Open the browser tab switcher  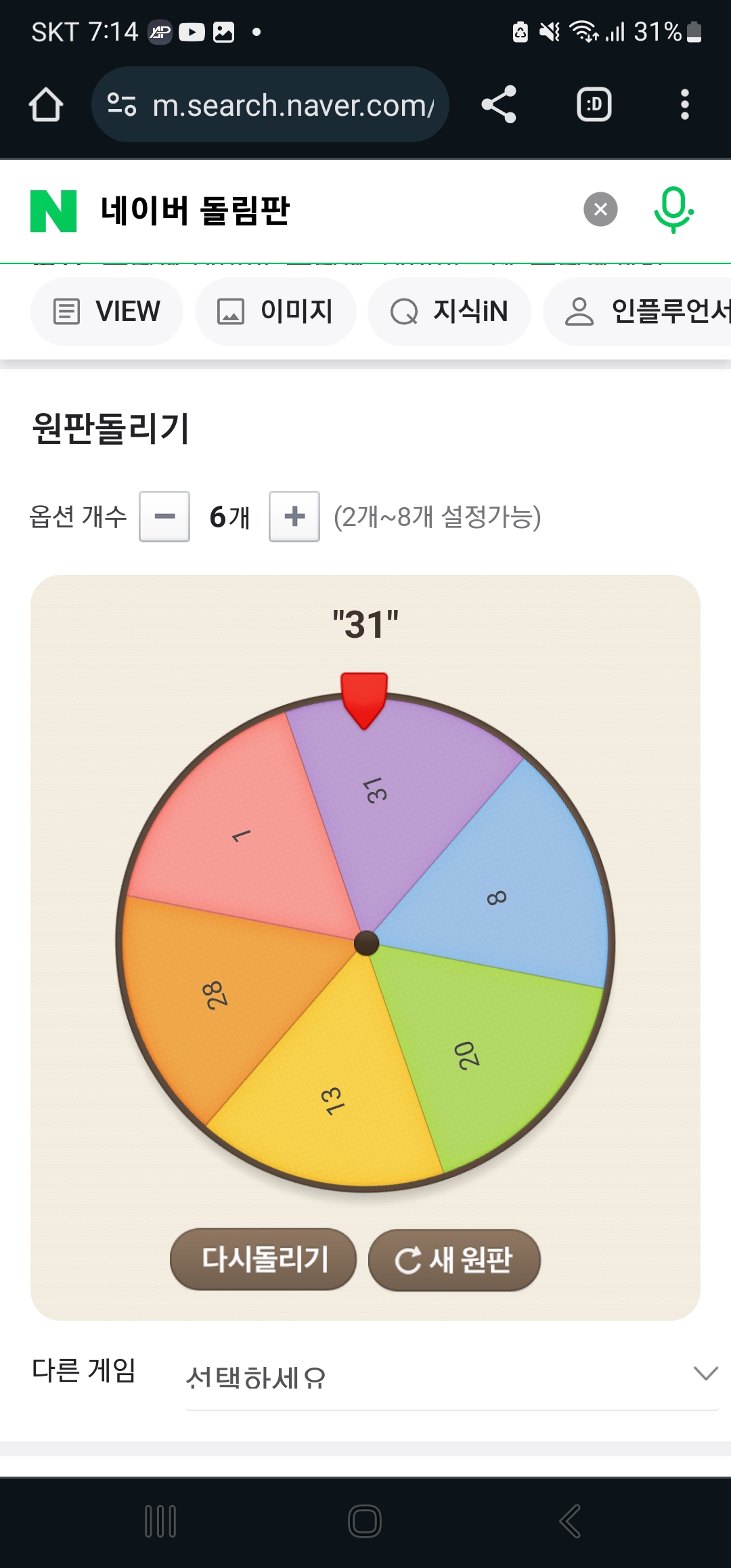click(x=594, y=105)
